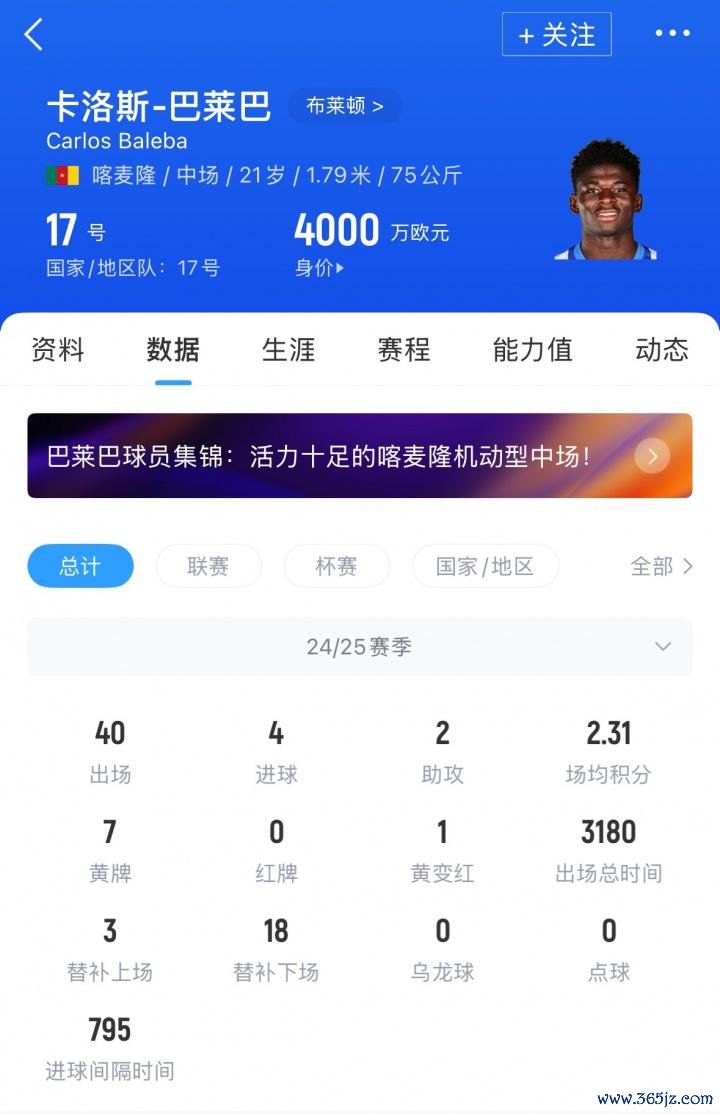Switch to the 赛程 tab
Image resolution: width=720 pixels, height=1114 pixels.
(403, 350)
